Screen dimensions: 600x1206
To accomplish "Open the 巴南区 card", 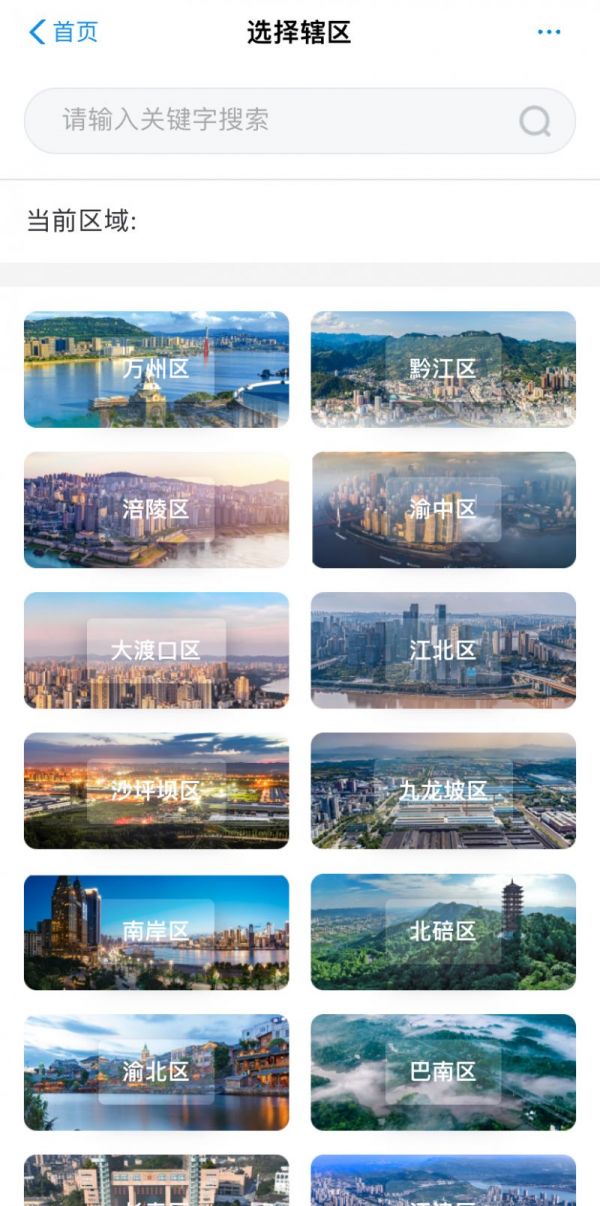I will tap(443, 1072).
